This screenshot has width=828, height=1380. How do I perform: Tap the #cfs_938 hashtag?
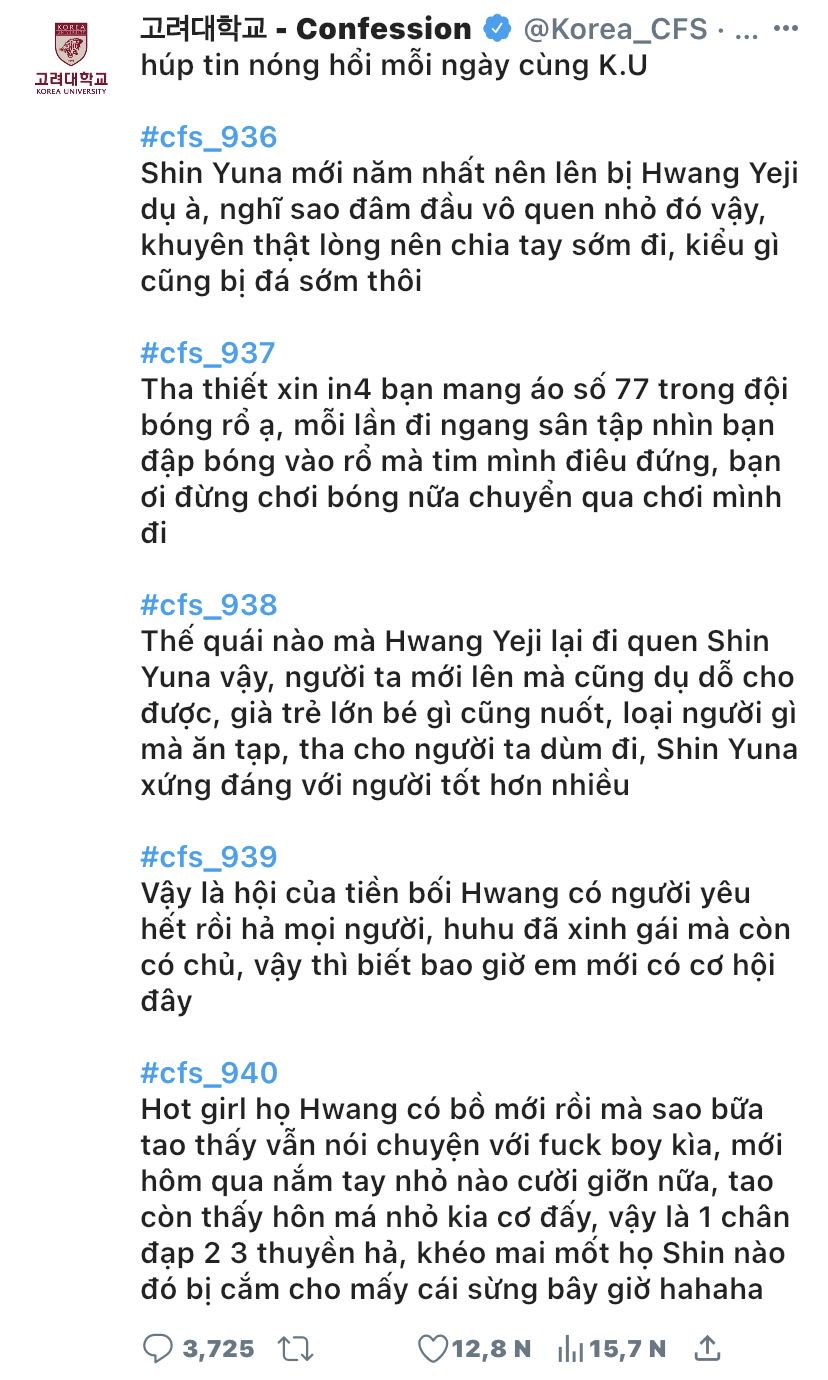click(x=208, y=605)
